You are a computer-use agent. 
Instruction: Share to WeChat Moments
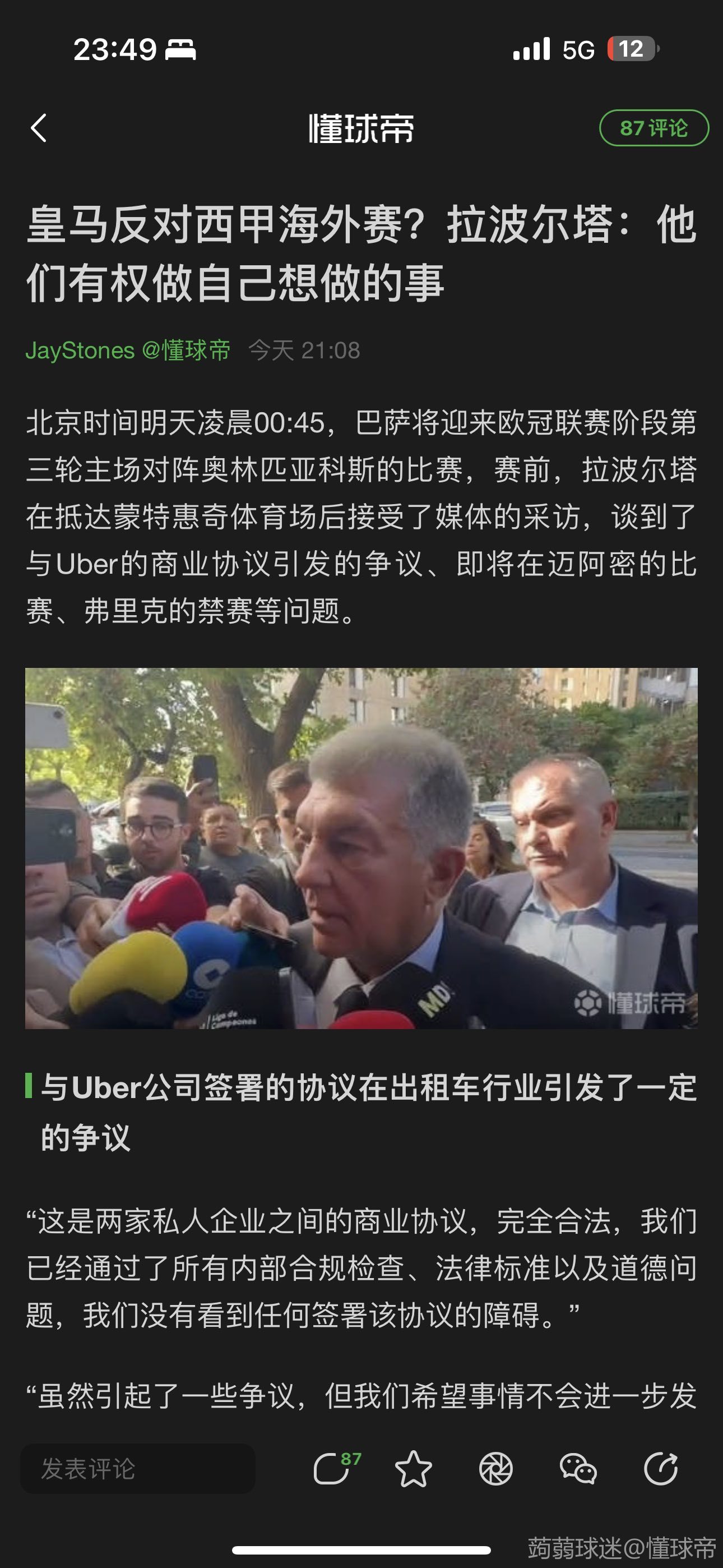tap(495, 1469)
